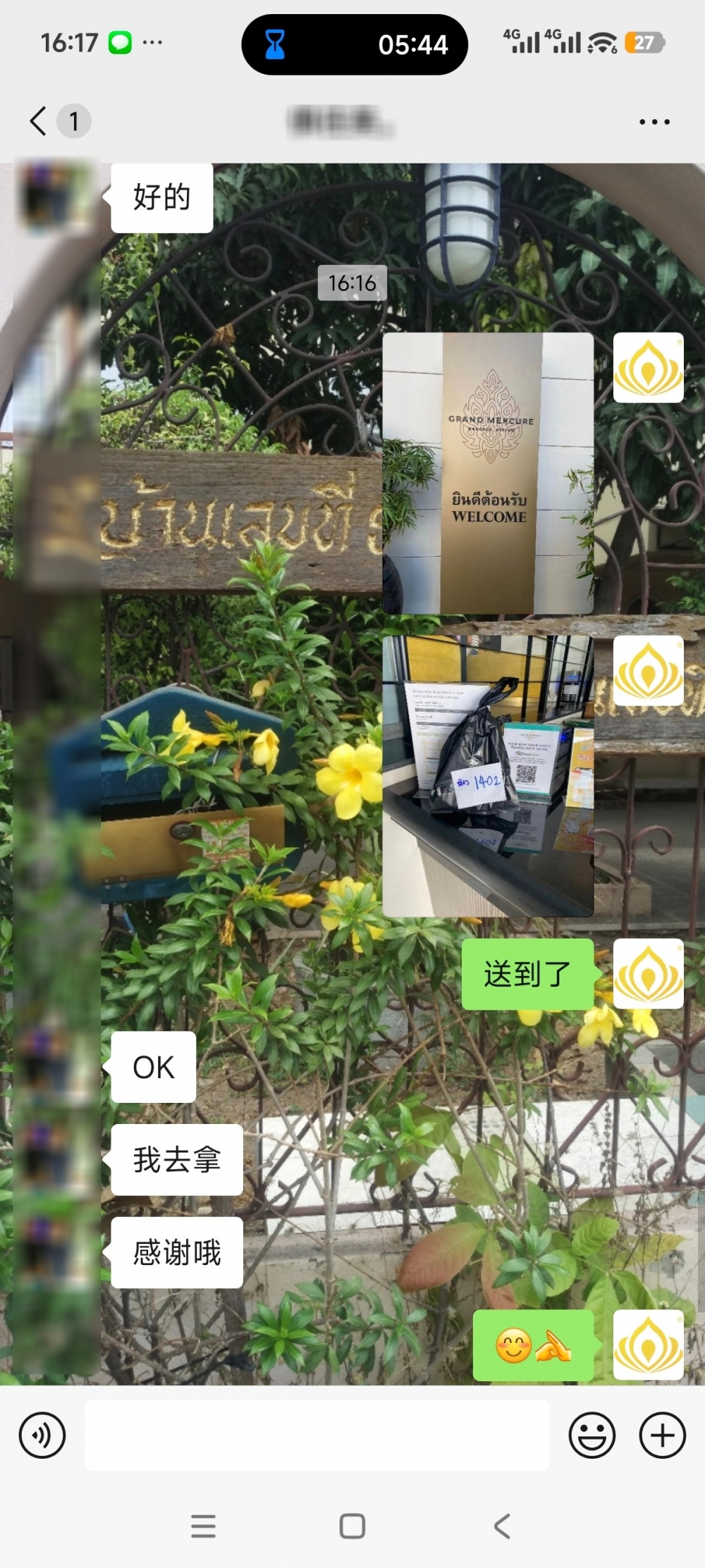The image size is (705, 1568).
Task: Open recent apps from navigation bar
Action: tap(203, 1526)
